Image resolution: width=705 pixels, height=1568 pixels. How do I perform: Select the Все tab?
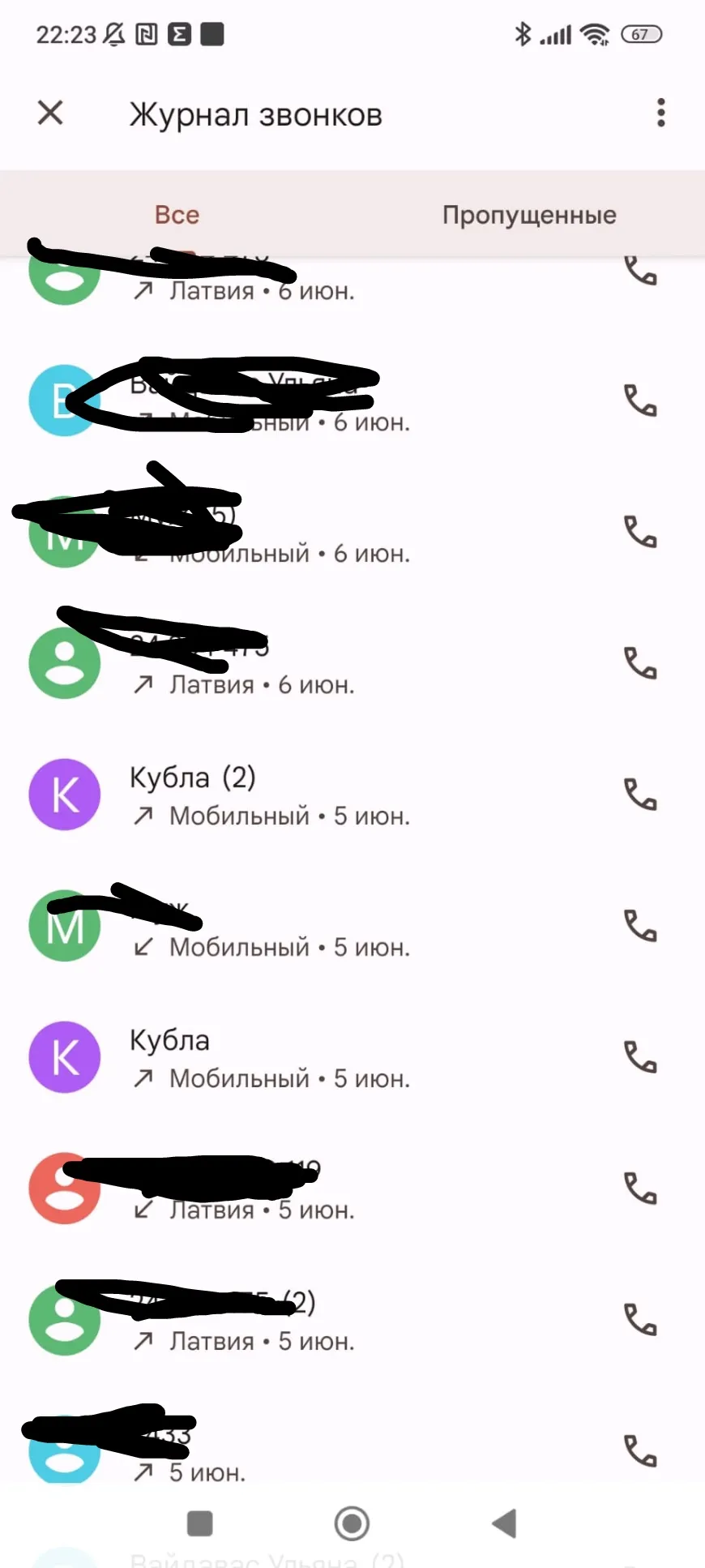click(x=177, y=215)
